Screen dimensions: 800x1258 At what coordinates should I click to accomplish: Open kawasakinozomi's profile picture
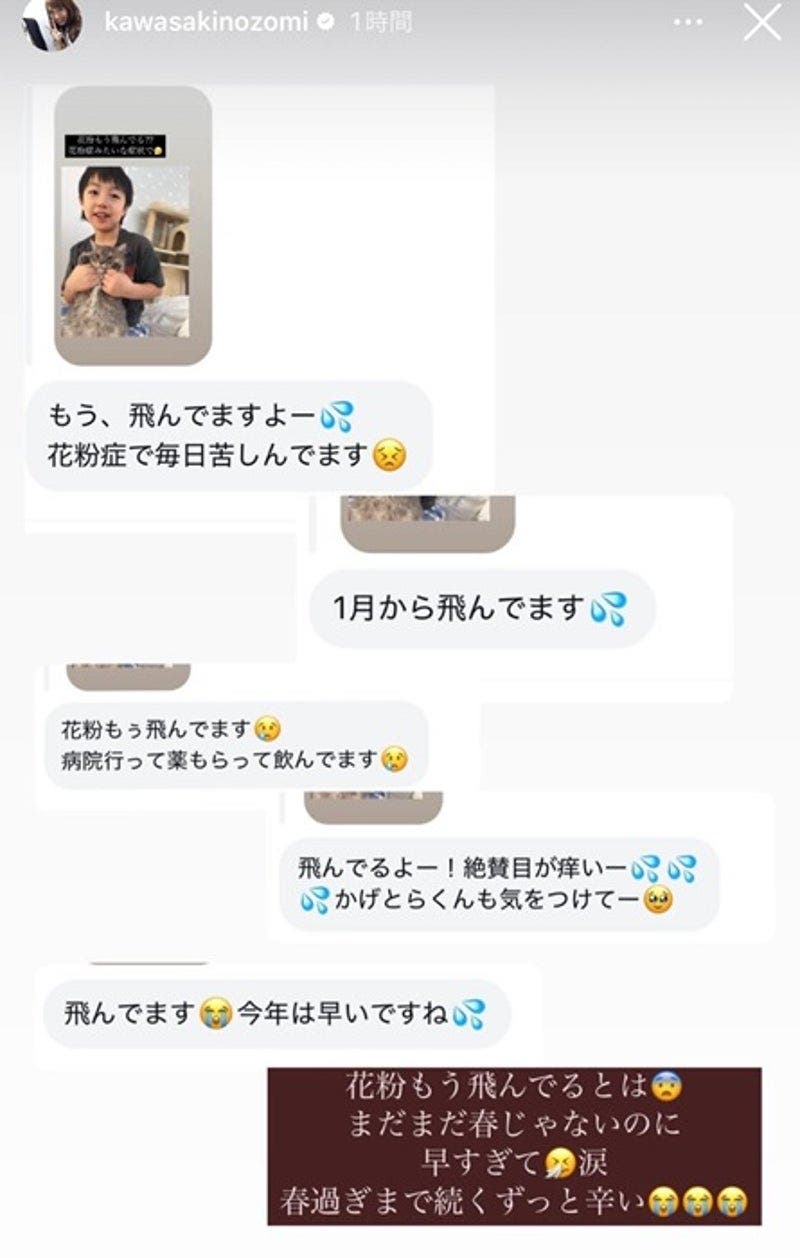(52, 22)
